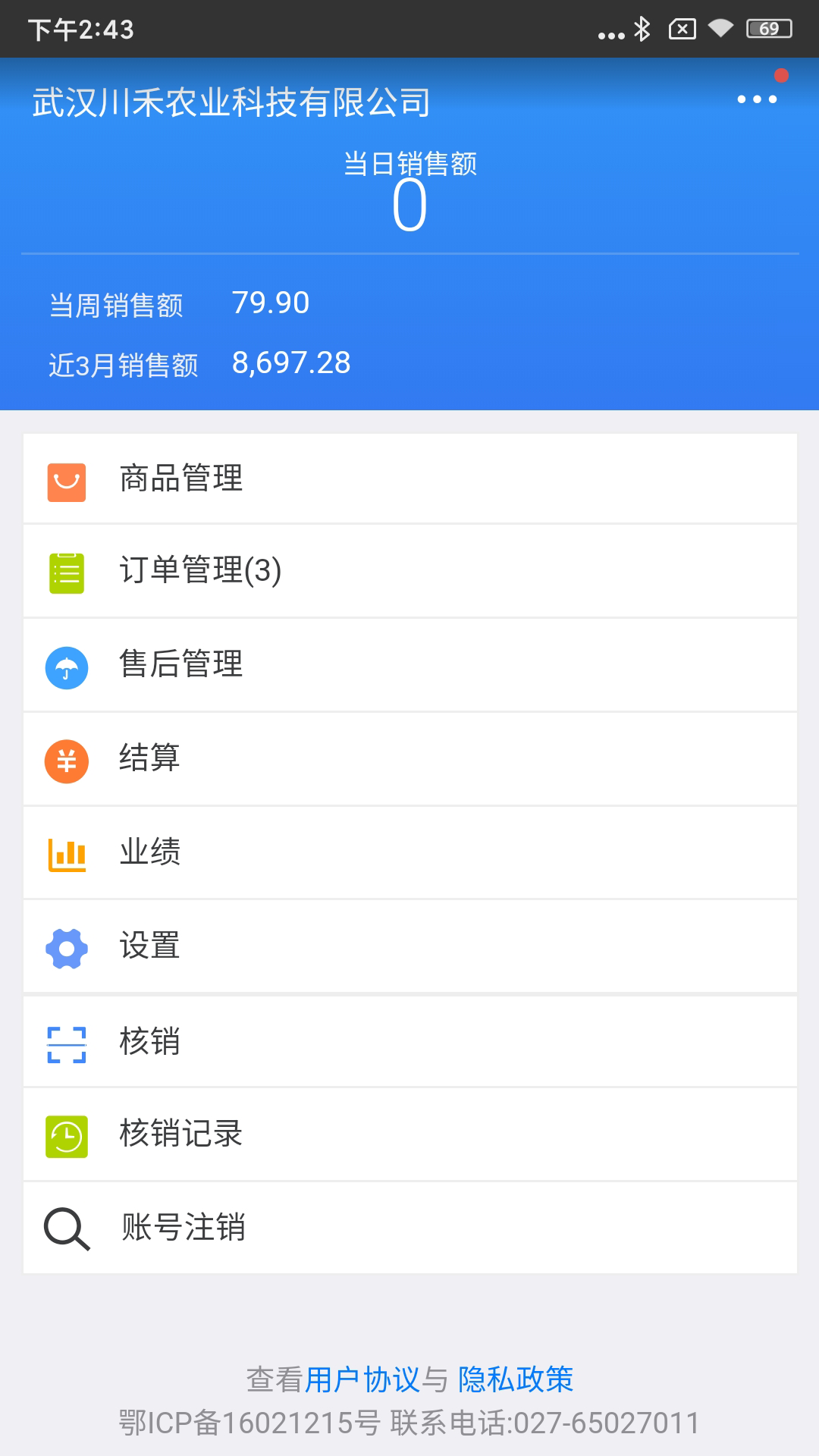Select the 当周销售额 amount 79.90

(x=270, y=303)
